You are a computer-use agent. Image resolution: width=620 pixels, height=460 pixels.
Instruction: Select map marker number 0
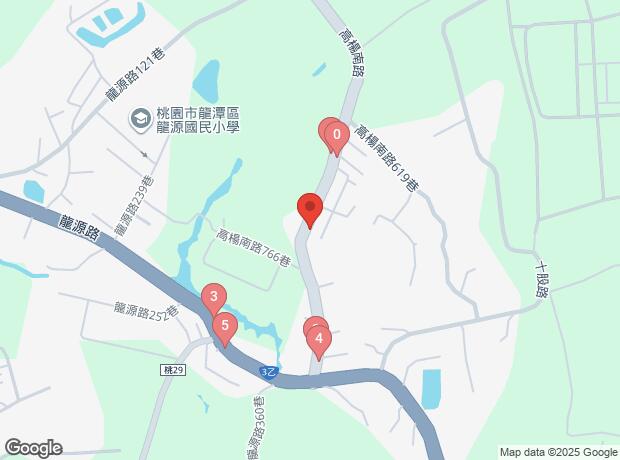(337, 135)
